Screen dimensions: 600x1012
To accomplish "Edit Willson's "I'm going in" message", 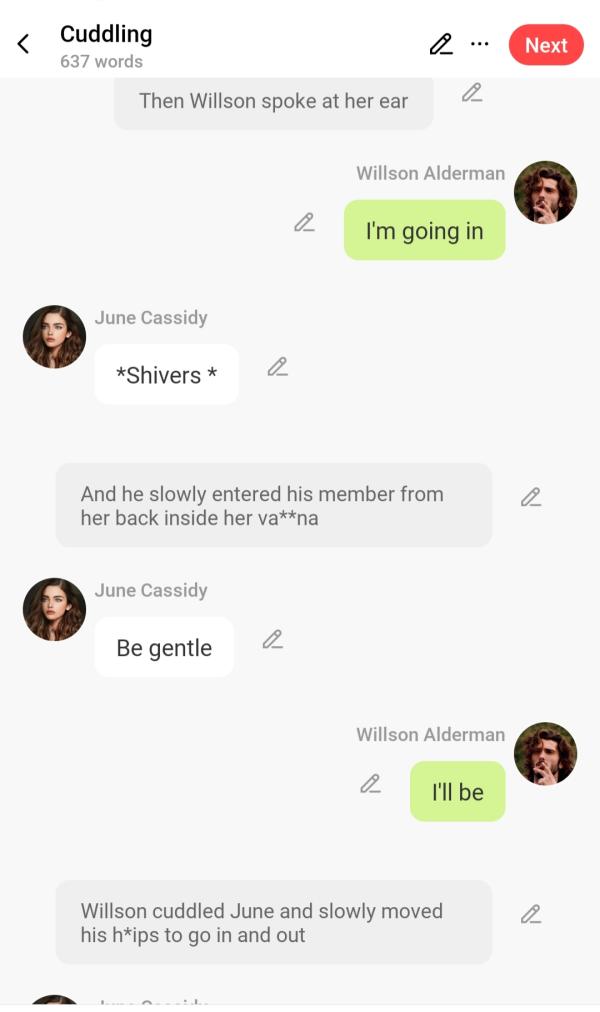I will [304, 223].
